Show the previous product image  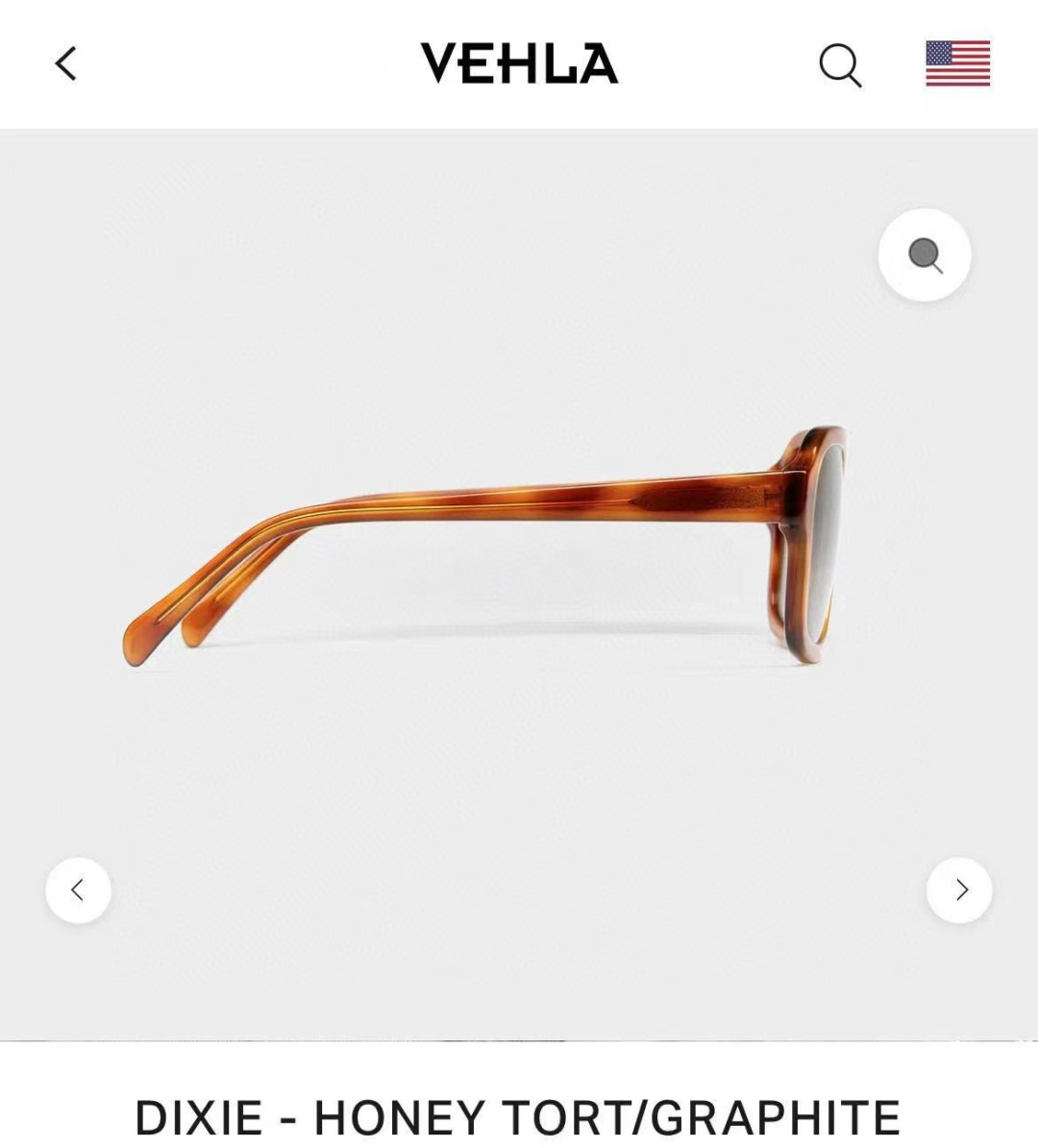coord(79,891)
